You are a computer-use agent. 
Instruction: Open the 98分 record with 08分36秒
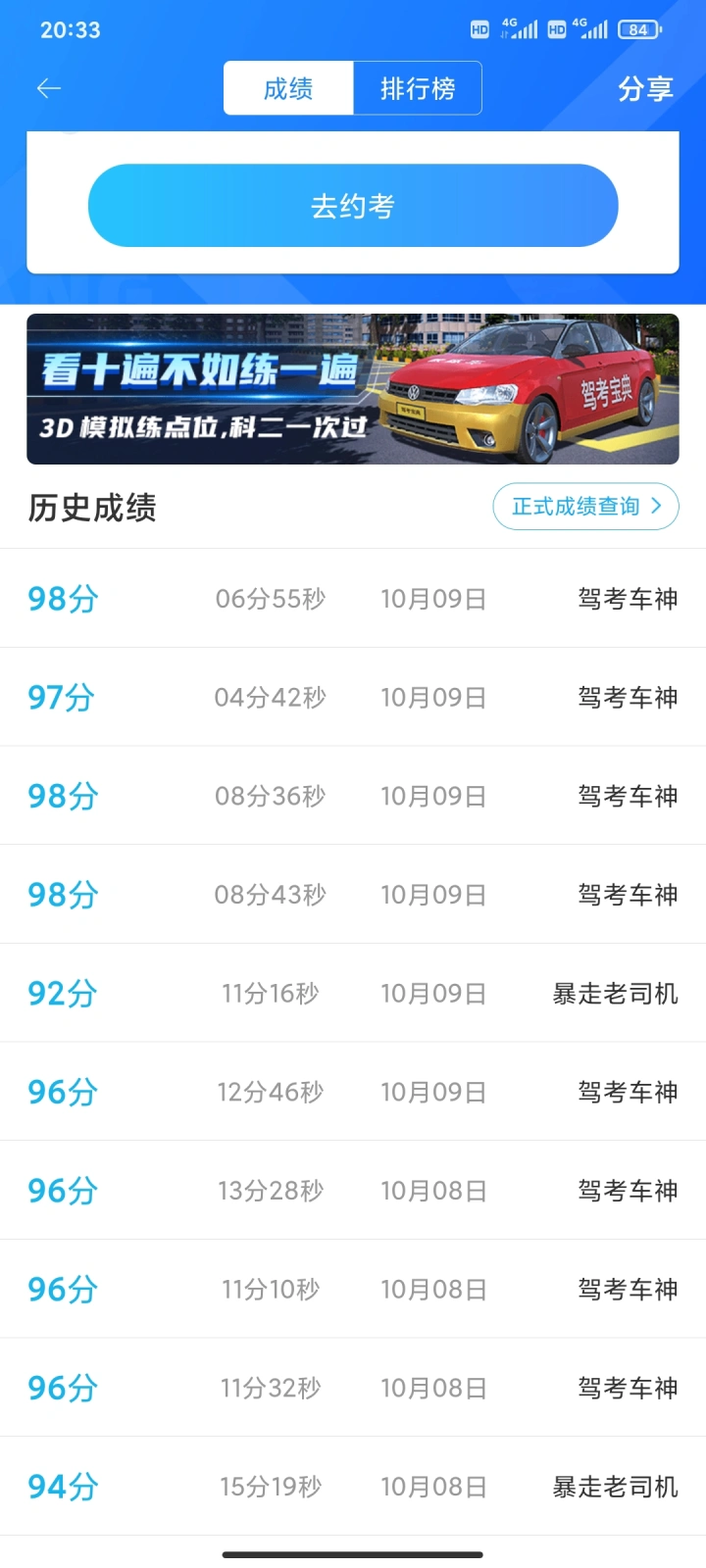[x=353, y=796]
